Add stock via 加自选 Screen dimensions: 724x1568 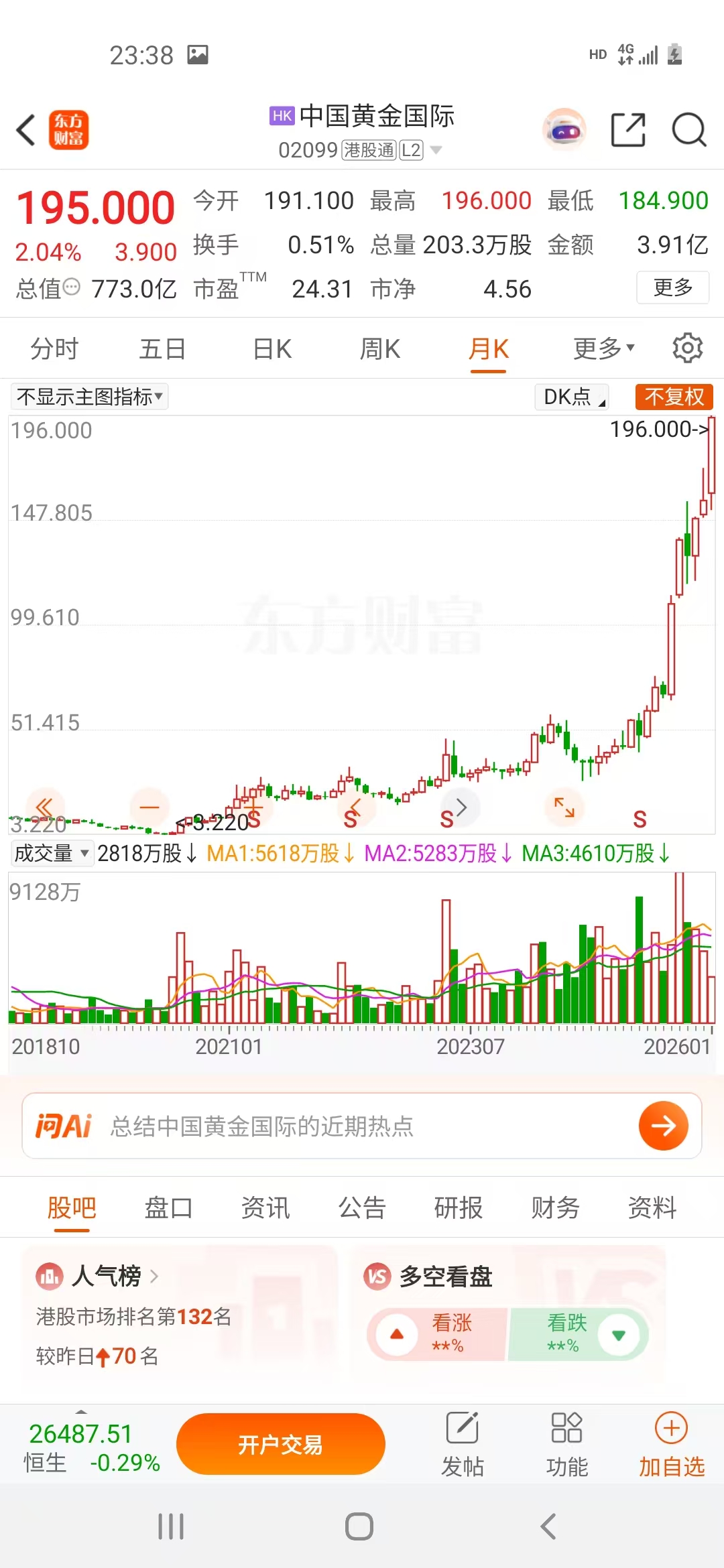672,1445
